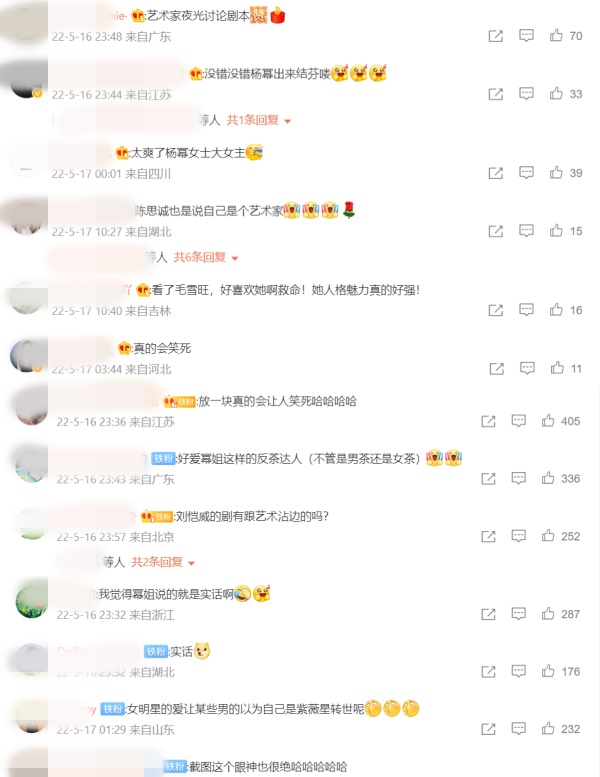The height and width of the screenshot is (777, 600).
Task: Like the comment 艺术家夜光讨论剧本
Action: tap(556, 36)
